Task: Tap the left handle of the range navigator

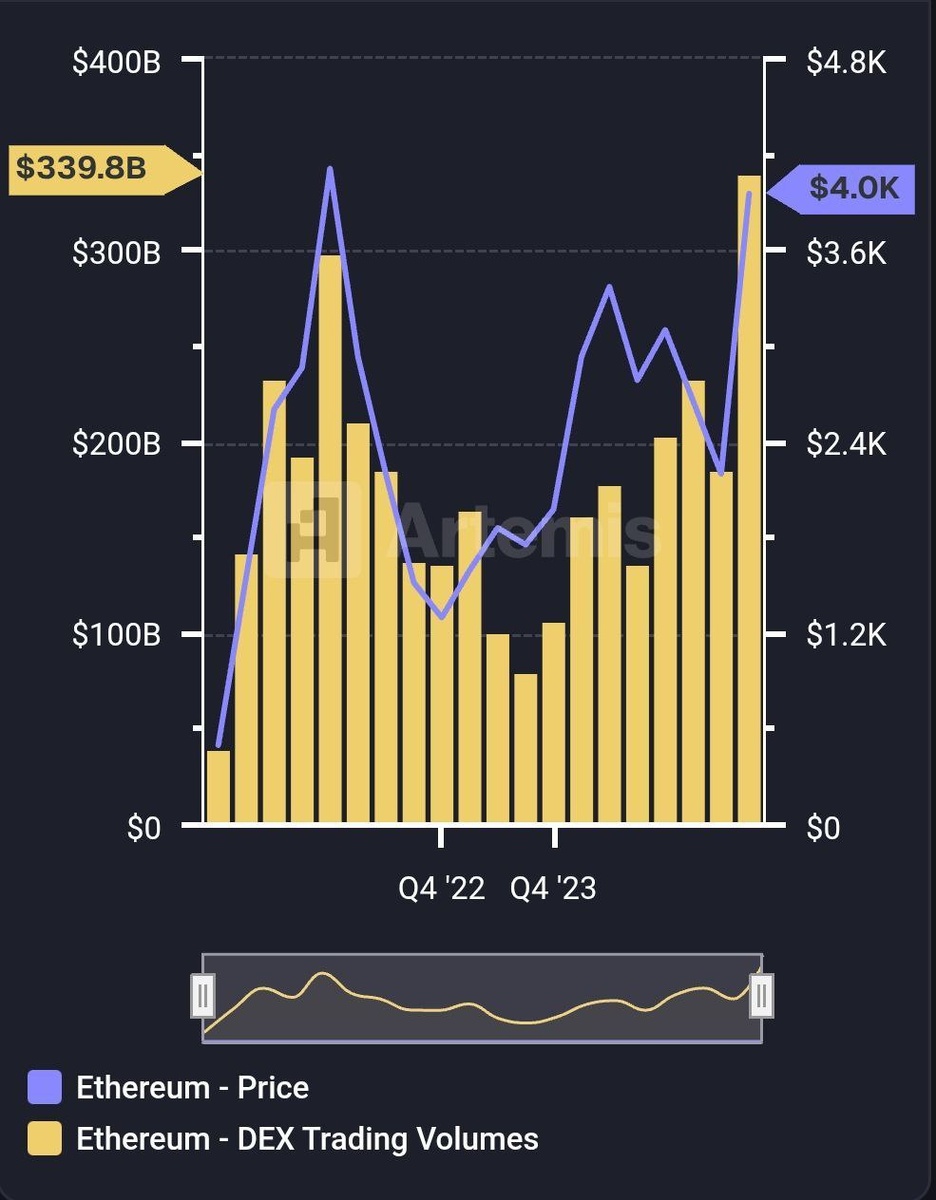Action: point(203,996)
